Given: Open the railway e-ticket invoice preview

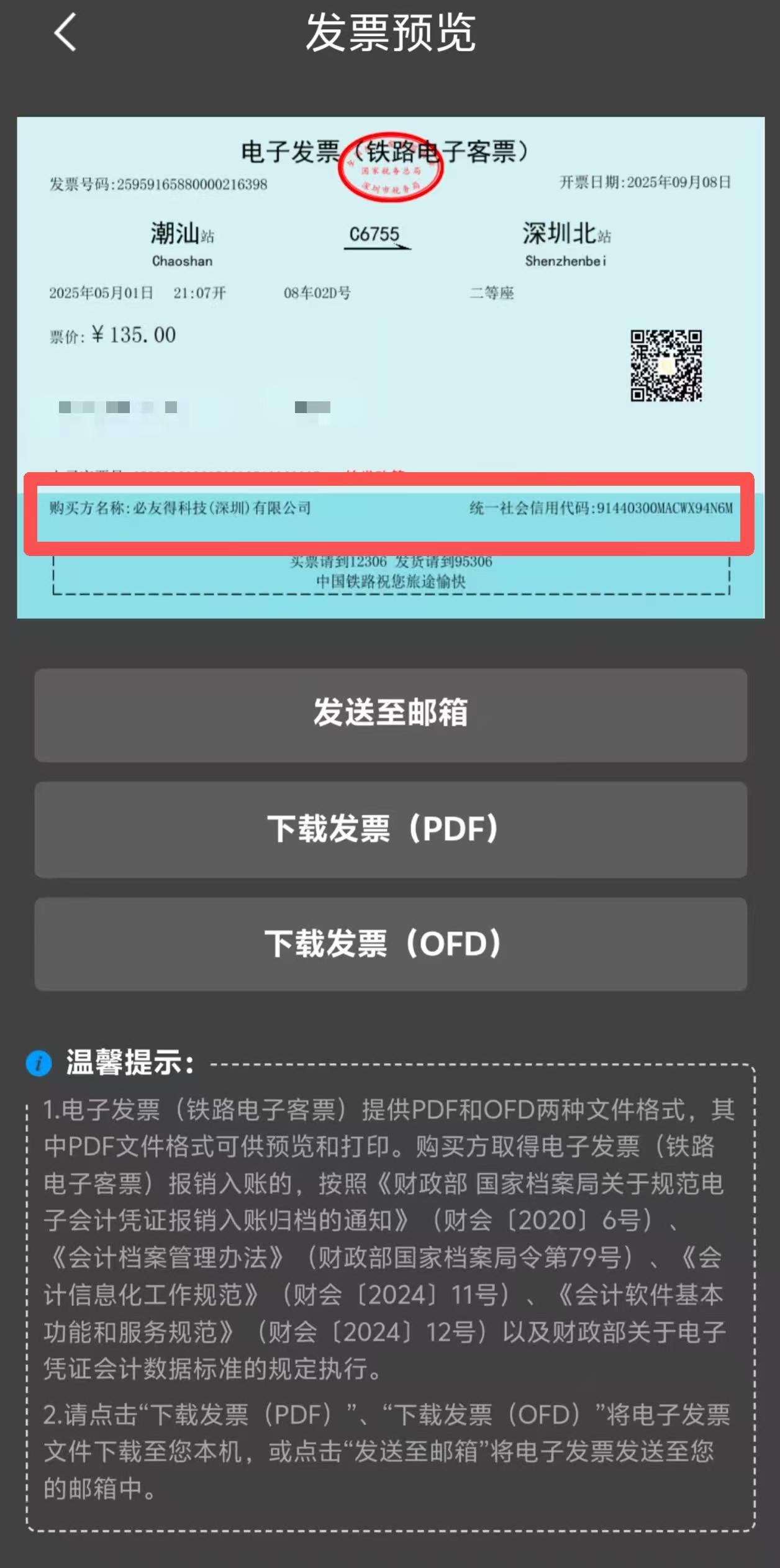Looking at the screenshot, I should point(390,367).
